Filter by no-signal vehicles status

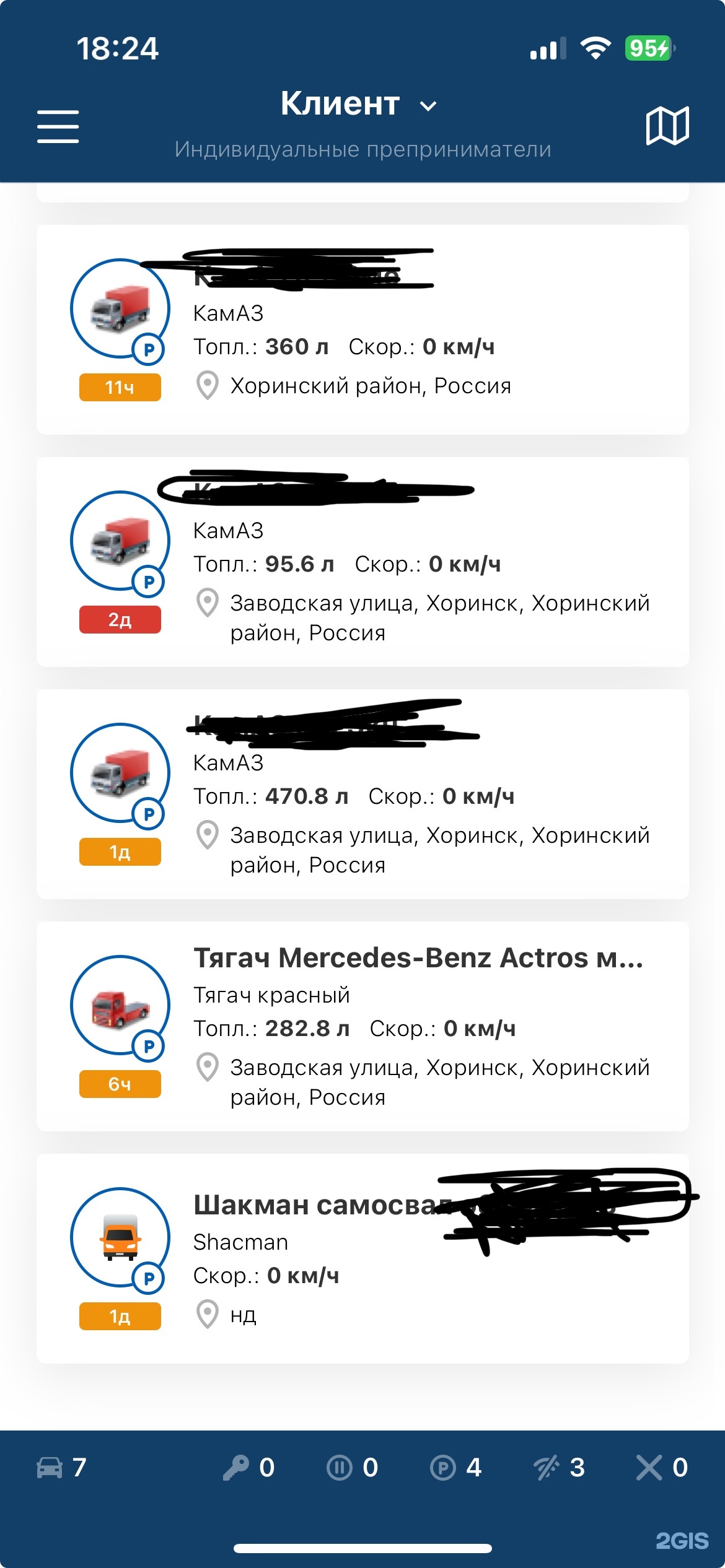click(559, 1467)
